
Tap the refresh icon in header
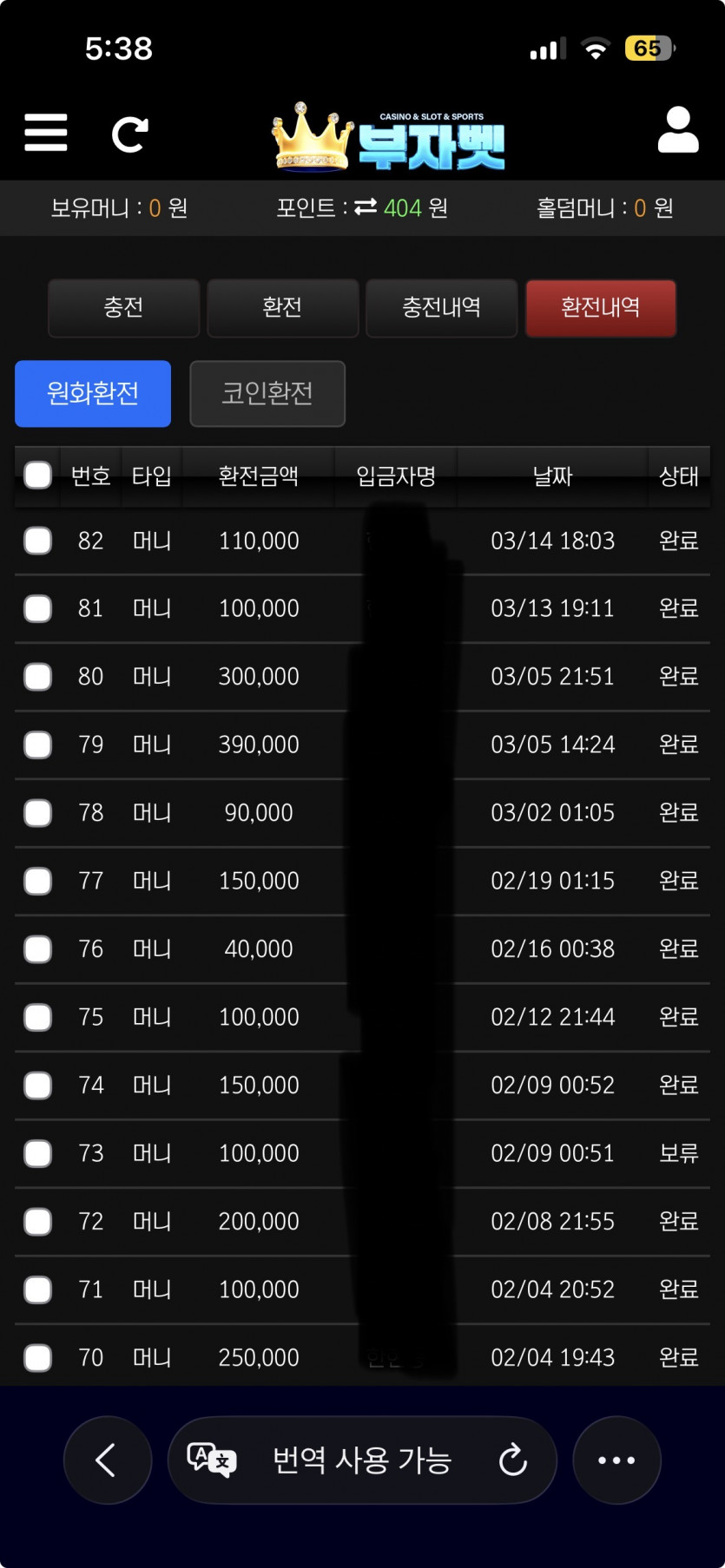(x=130, y=134)
